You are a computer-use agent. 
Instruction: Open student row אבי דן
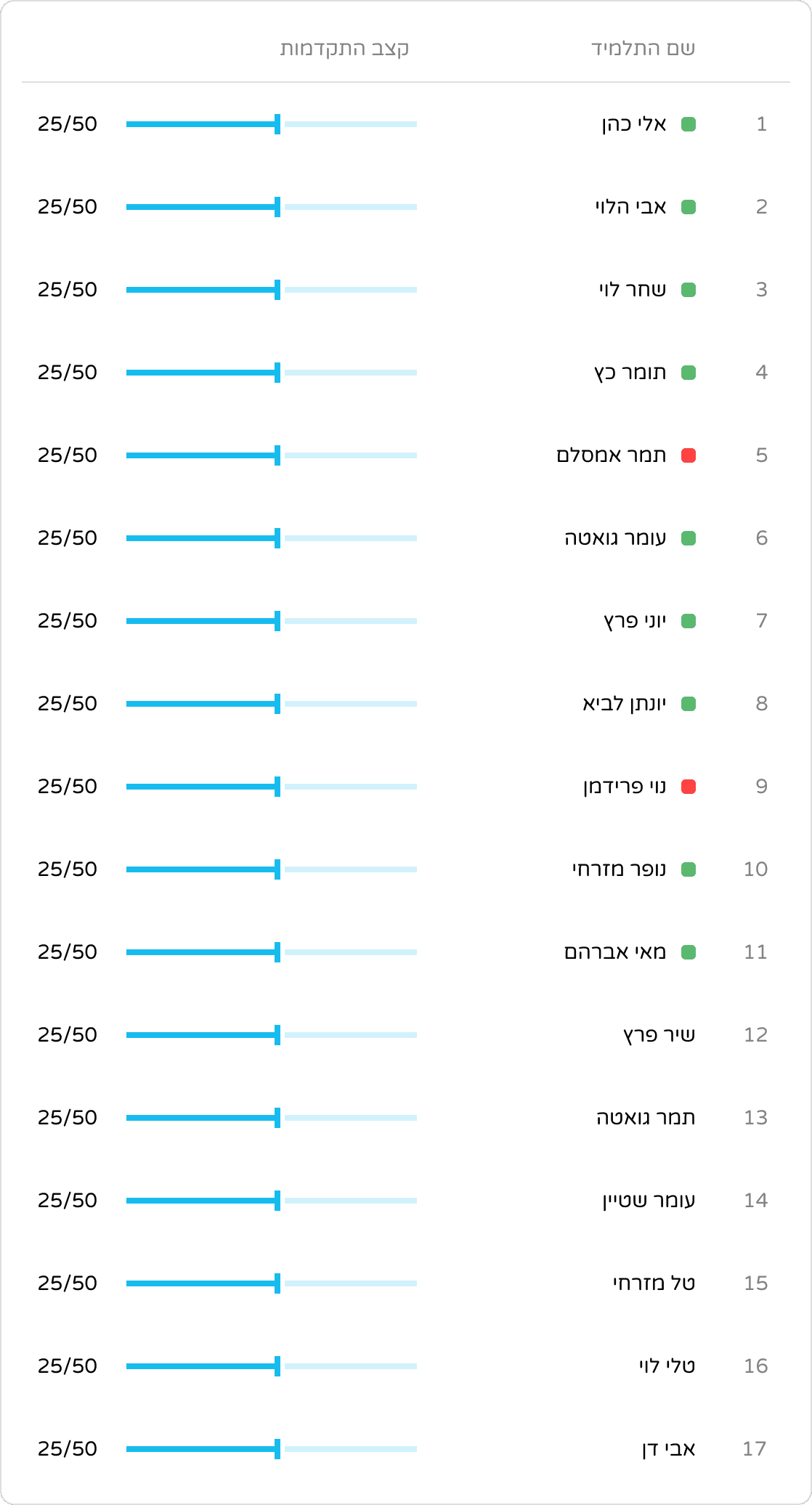[406, 1449]
